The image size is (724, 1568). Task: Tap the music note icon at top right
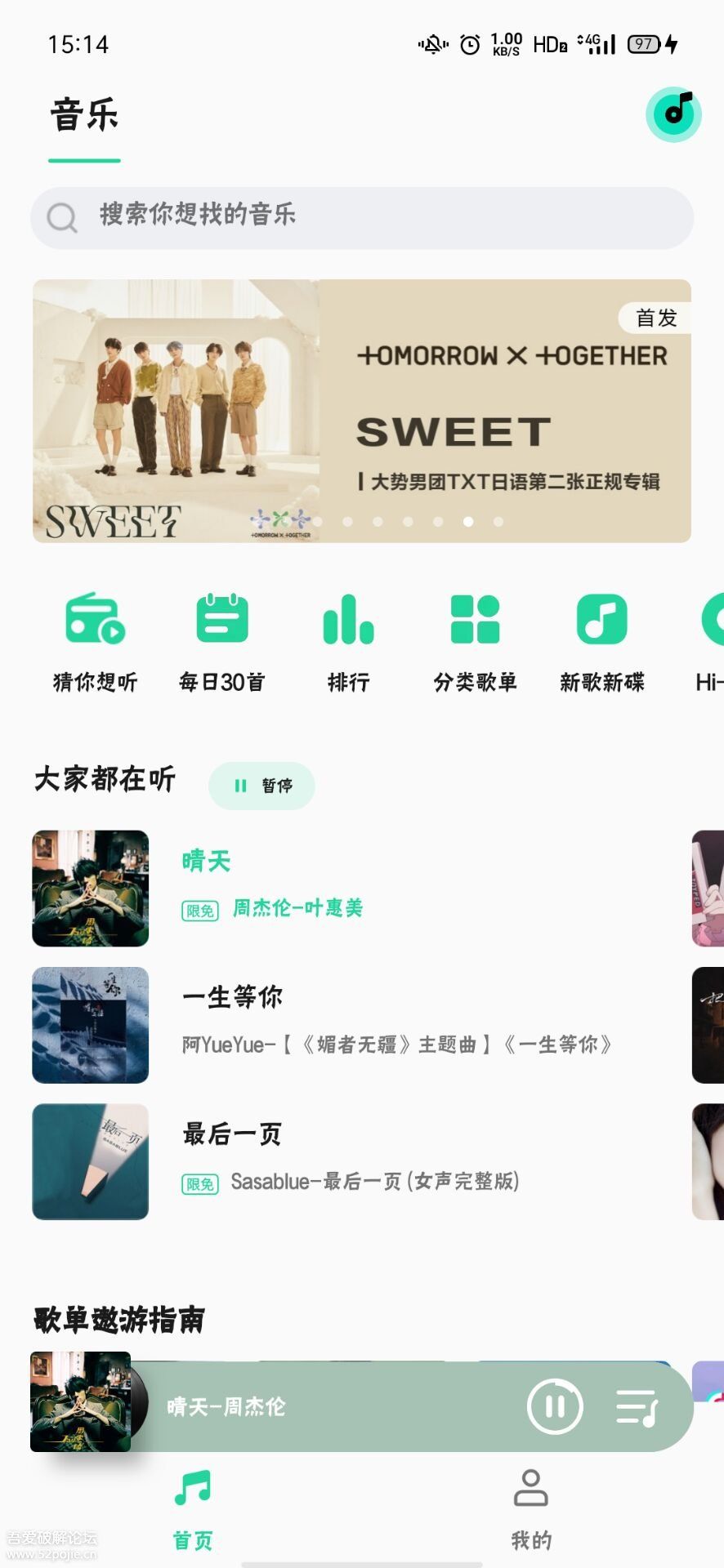click(673, 114)
